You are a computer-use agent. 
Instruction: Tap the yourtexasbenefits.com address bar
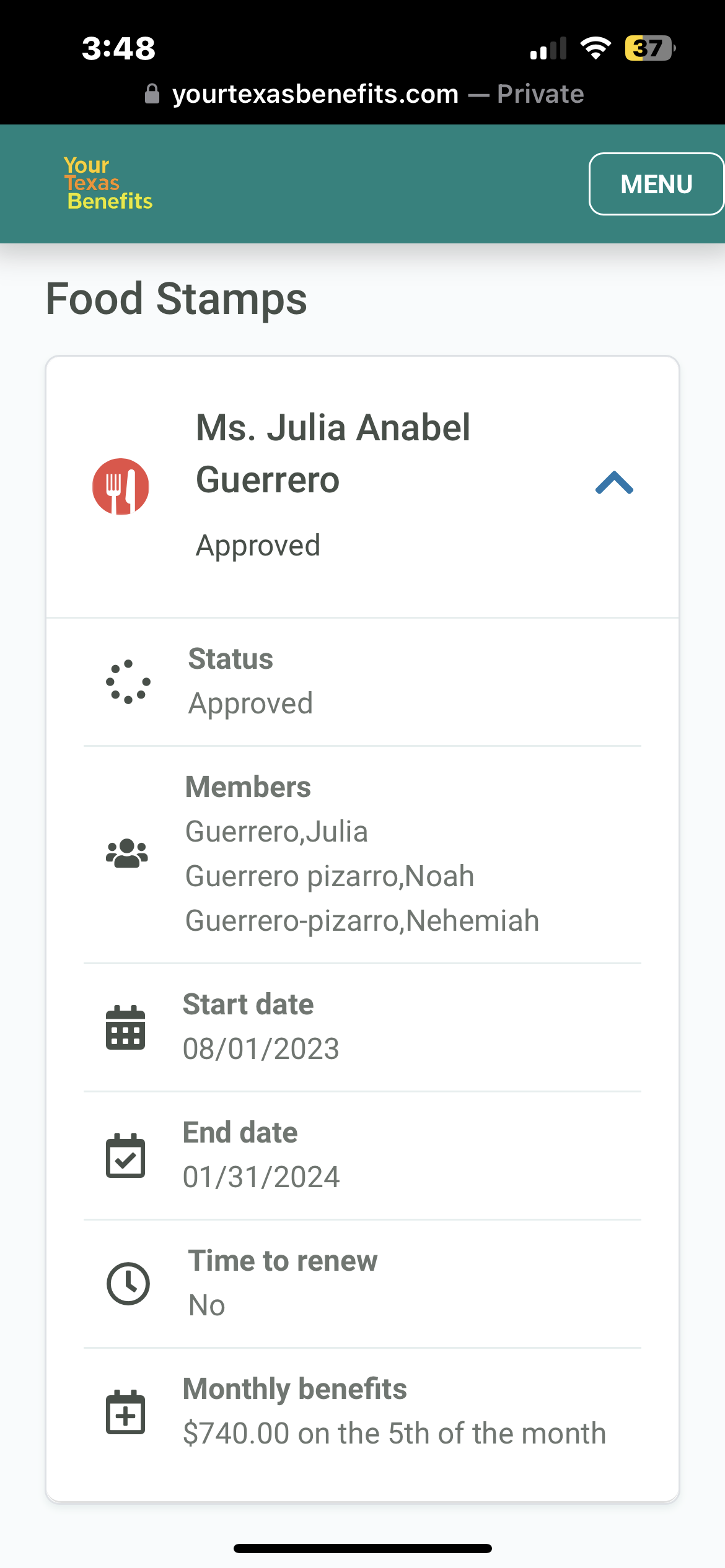pyautogui.click(x=364, y=94)
